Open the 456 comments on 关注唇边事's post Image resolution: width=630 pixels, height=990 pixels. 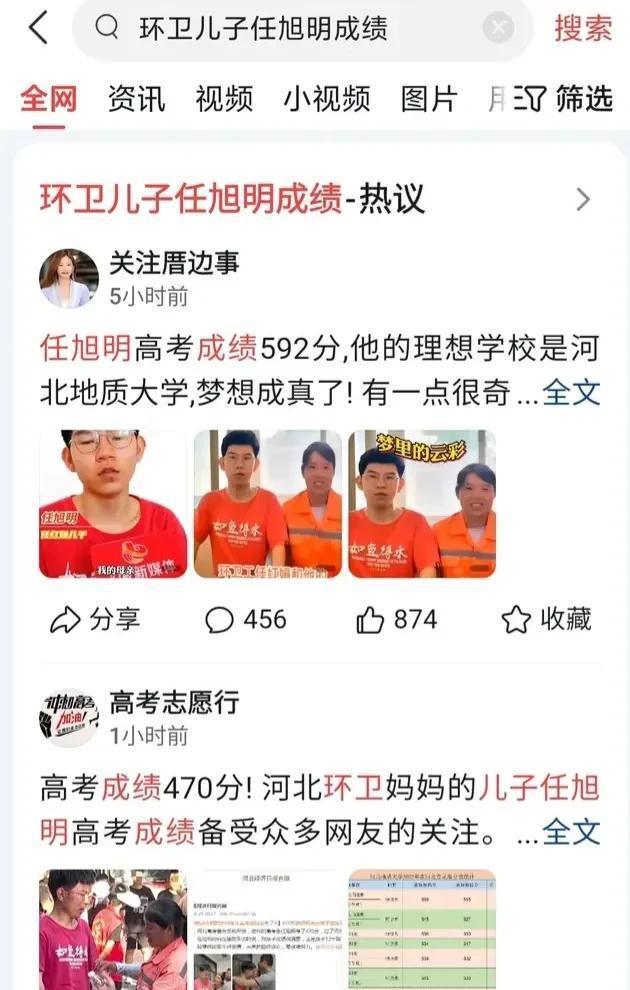246,620
